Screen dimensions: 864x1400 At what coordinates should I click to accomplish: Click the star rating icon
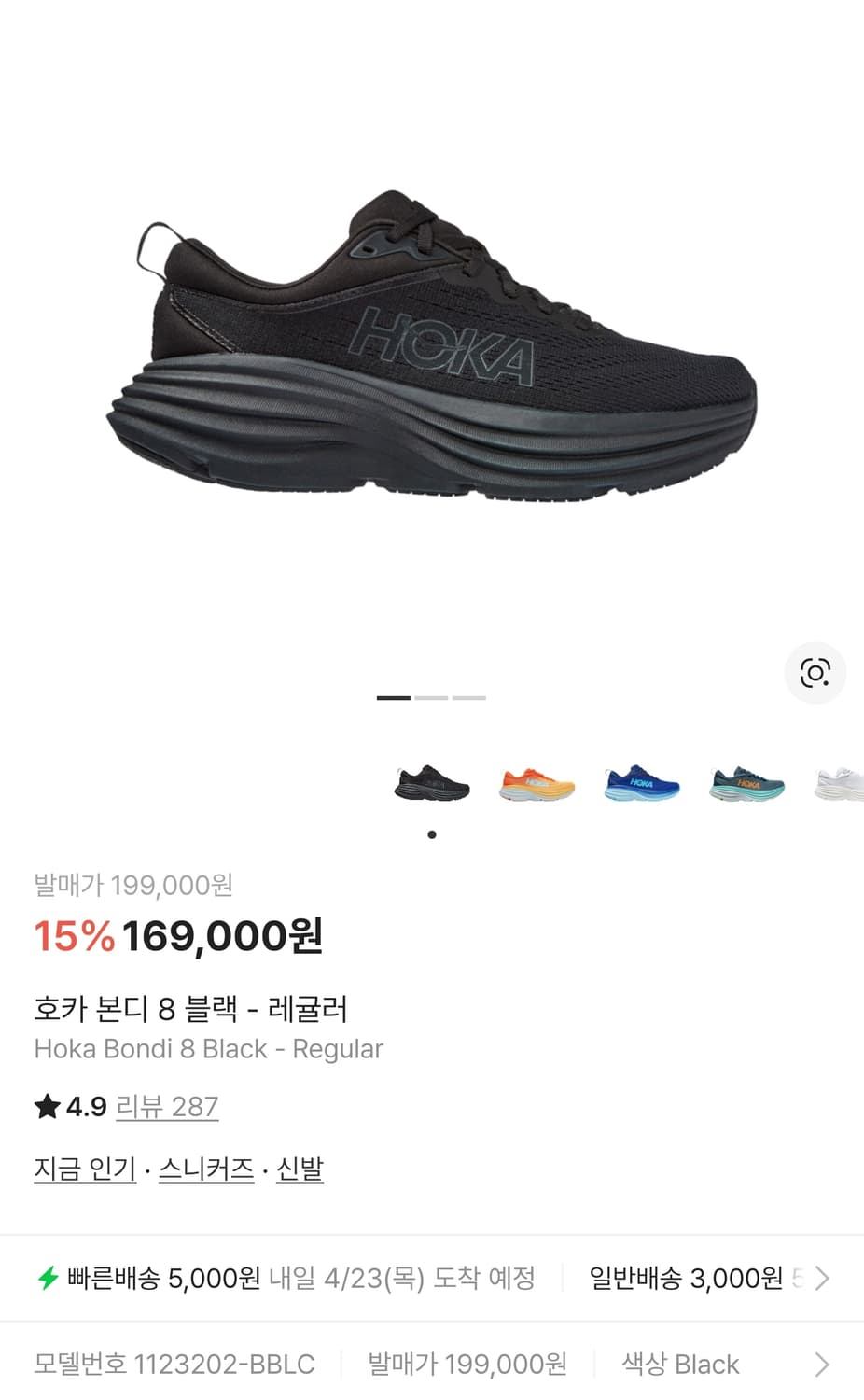[x=47, y=1106]
